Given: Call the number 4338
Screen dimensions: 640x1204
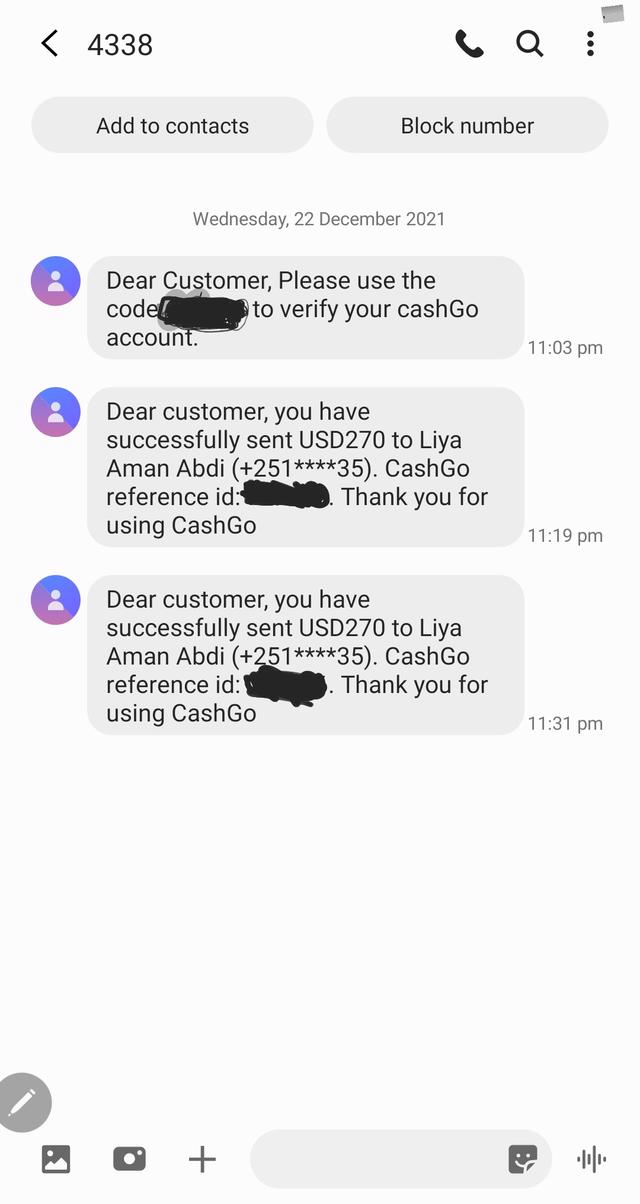Looking at the screenshot, I should (x=469, y=44).
